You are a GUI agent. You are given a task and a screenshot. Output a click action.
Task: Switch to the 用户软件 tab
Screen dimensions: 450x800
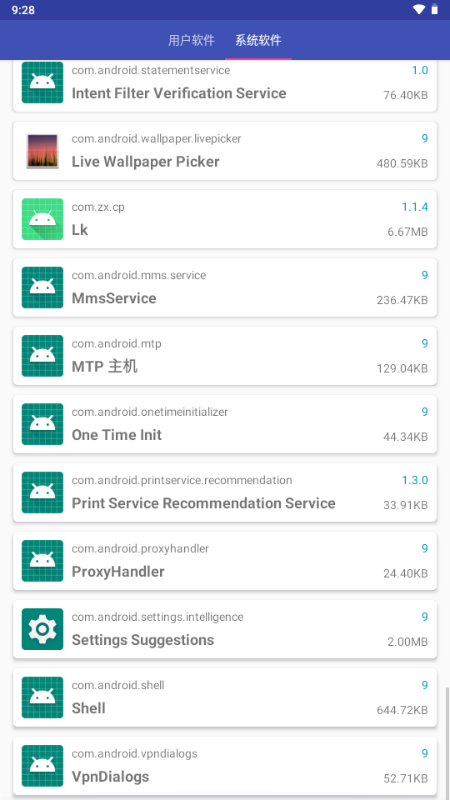(191, 40)
